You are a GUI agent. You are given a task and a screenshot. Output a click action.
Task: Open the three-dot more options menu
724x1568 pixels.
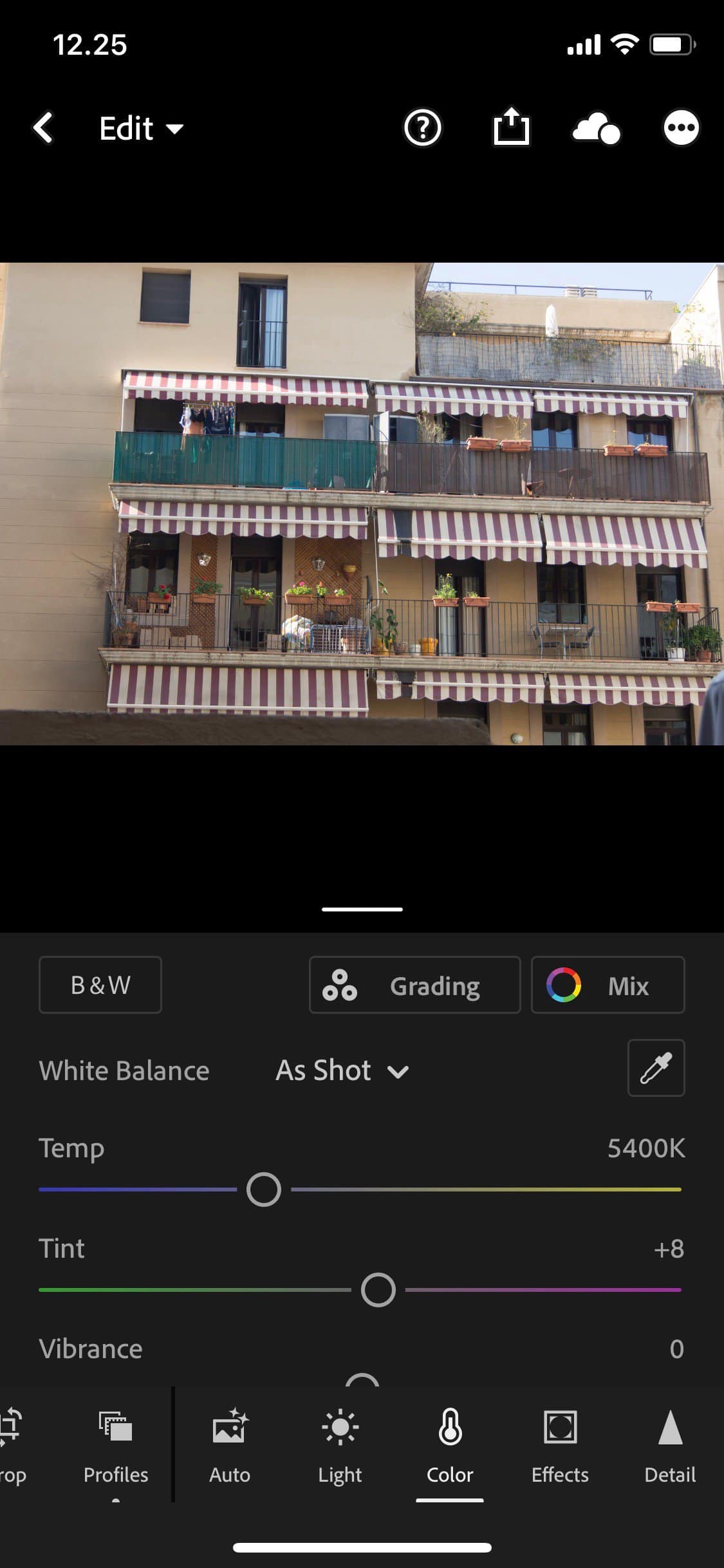[x=681, y=127]
